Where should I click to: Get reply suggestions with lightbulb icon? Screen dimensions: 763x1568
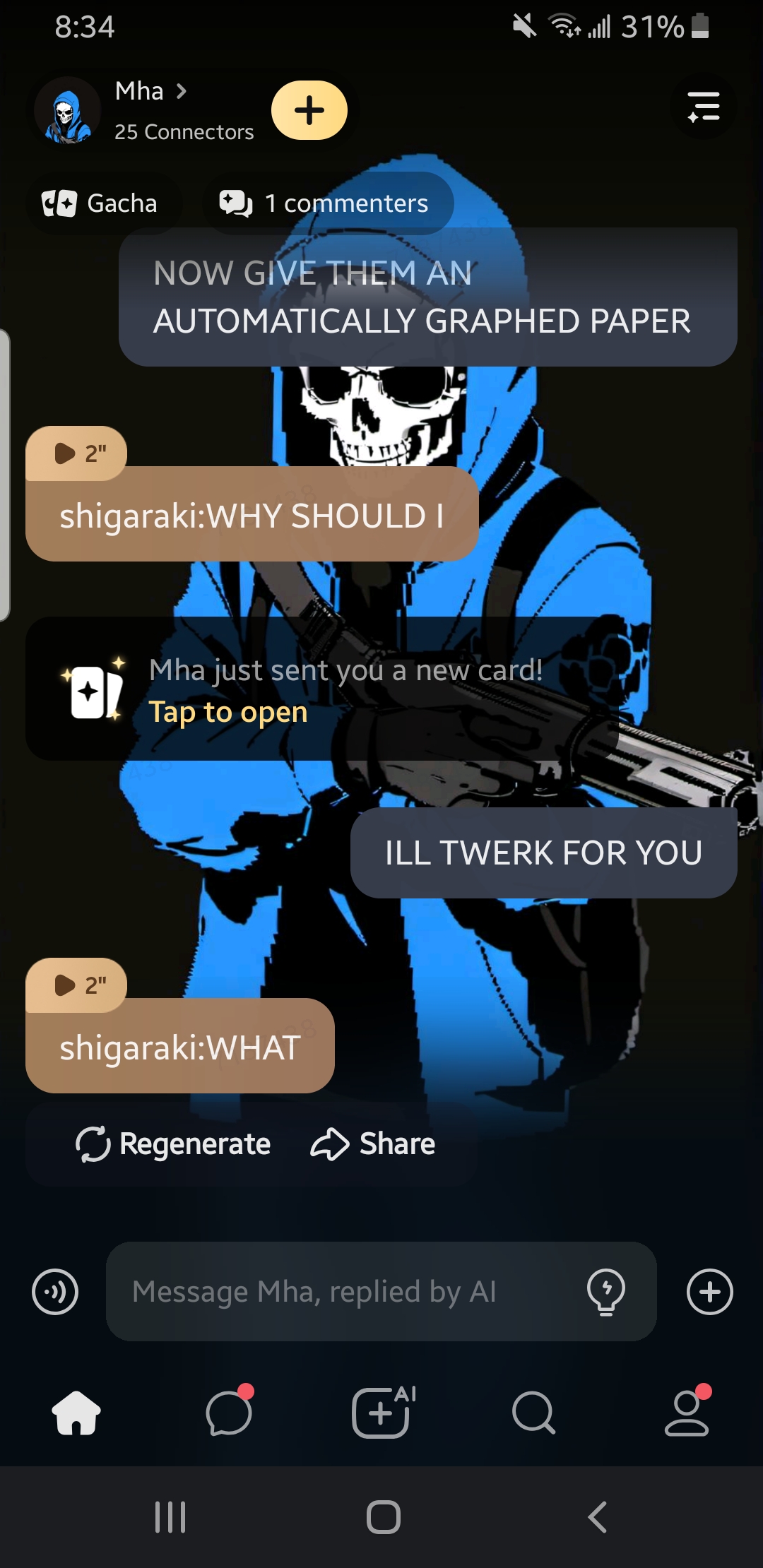(x=605, y=1292)
